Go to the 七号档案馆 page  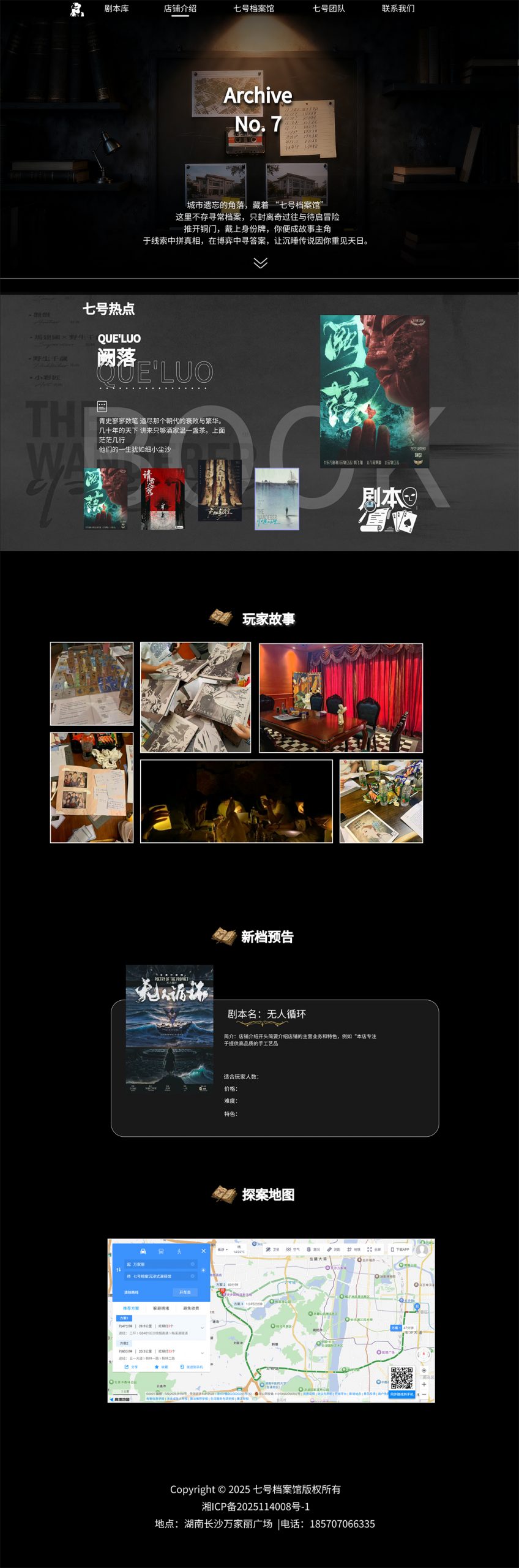(x=253, y=9)
